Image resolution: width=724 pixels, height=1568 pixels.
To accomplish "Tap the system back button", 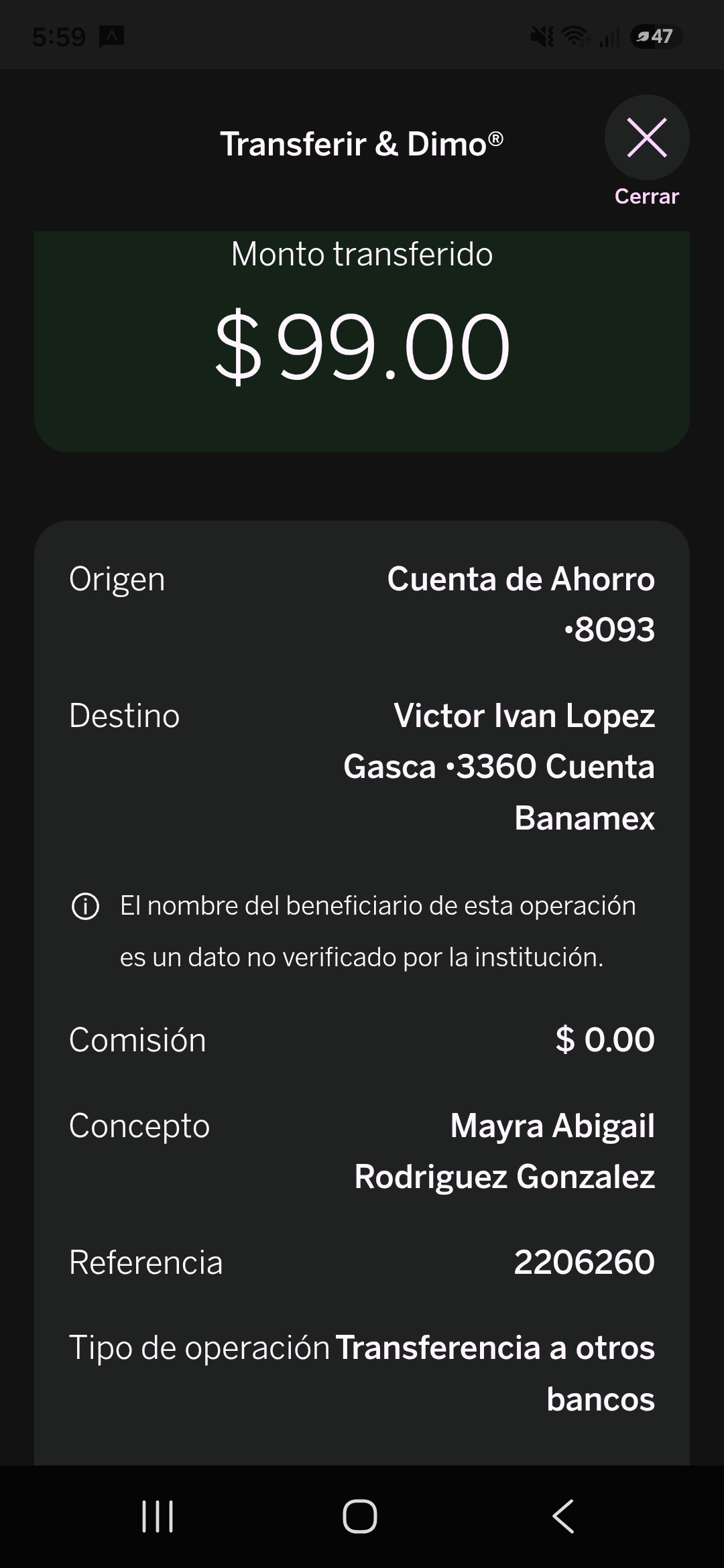I will [563, 1516].
